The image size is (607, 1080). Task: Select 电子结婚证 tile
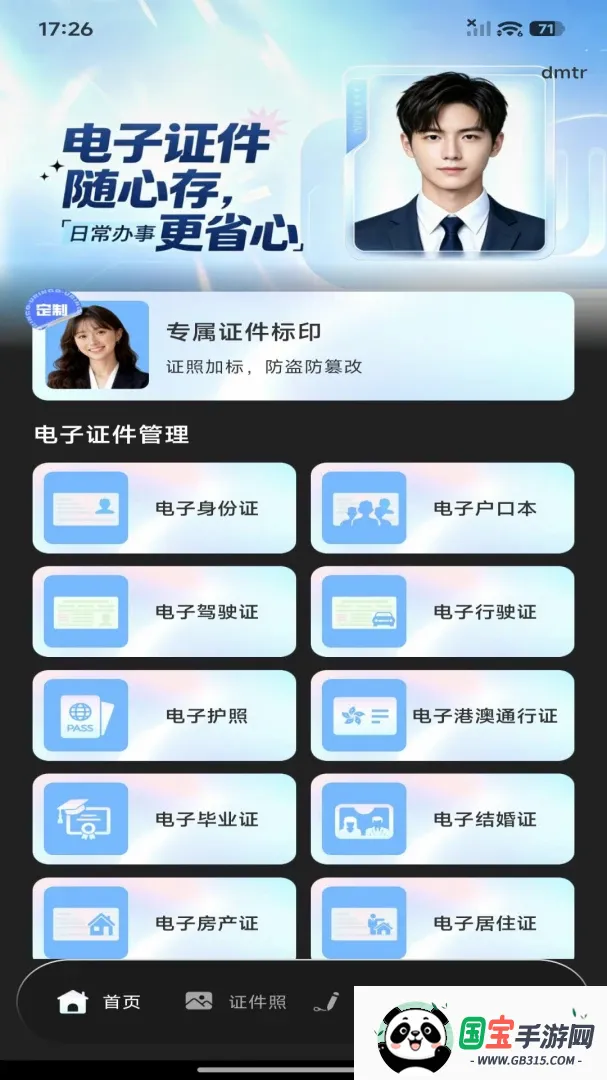pyautogui.click(x=442, y=819)
